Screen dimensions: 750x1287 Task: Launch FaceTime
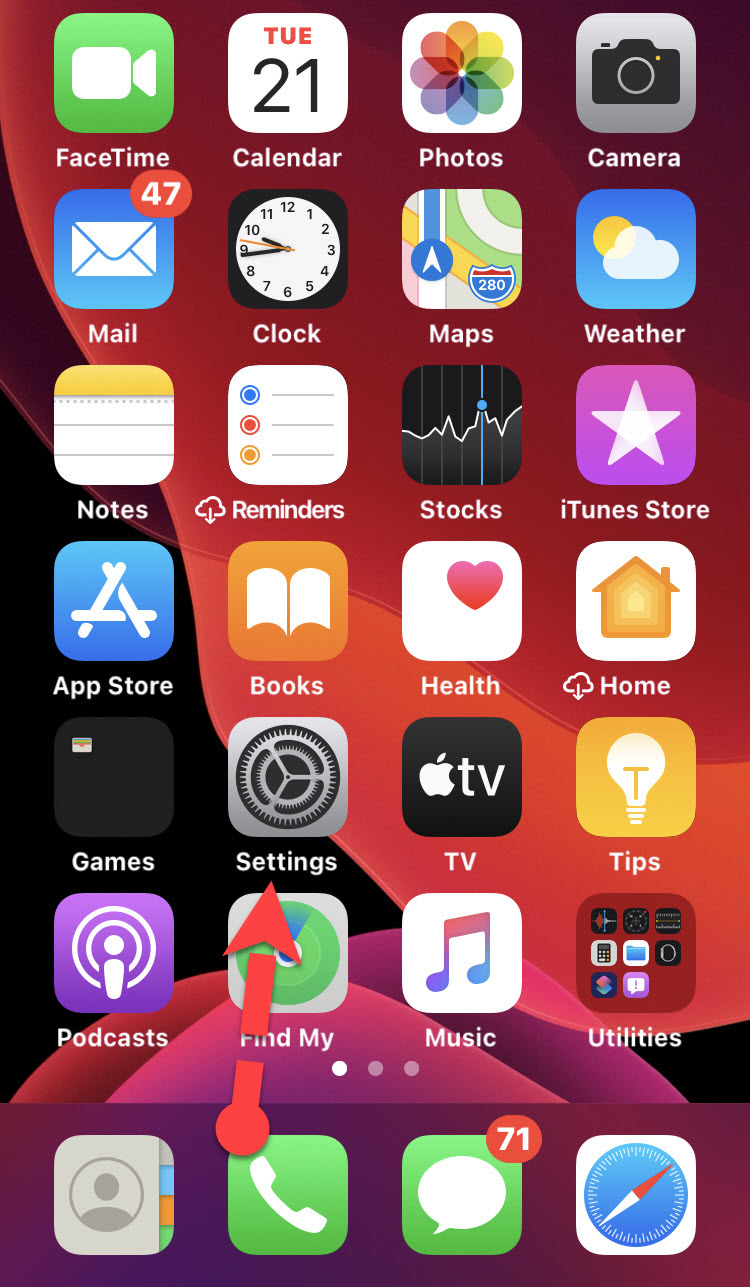click(x=113, y=73)
